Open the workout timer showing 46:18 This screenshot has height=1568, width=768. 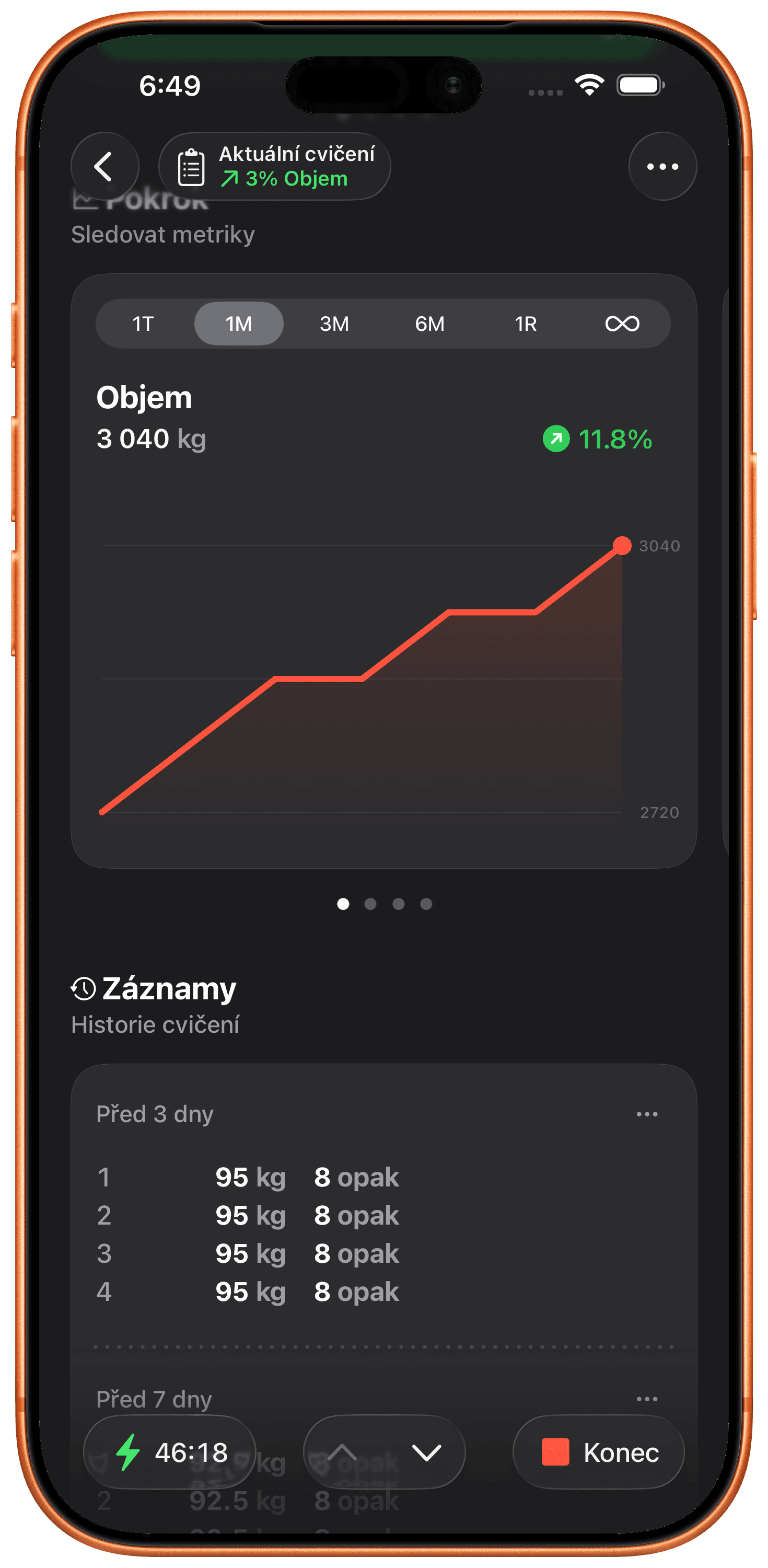point(170,1452)
